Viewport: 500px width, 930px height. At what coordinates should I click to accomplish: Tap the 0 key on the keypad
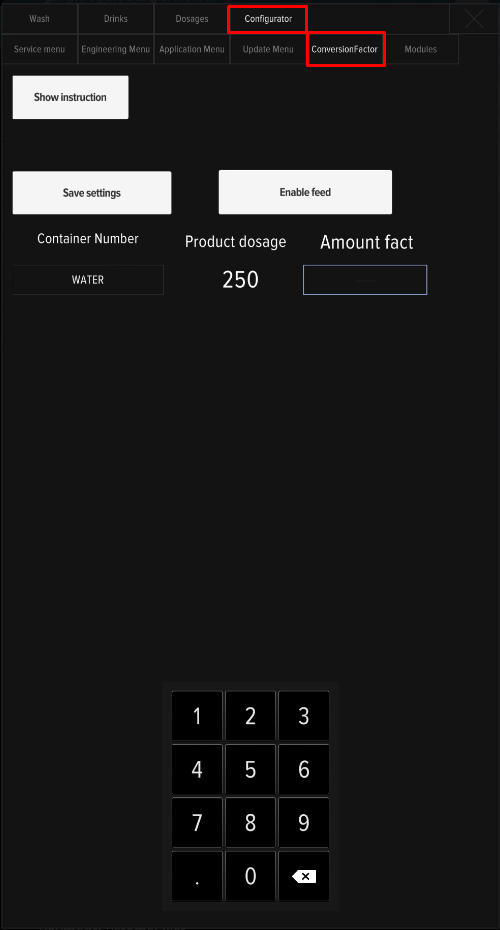pyautogui.click(x=250, y=876)
